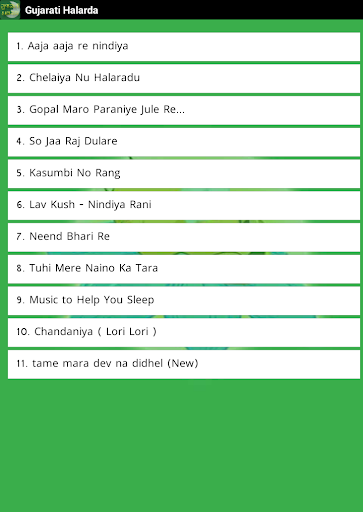Play Chelaiya Nu Halaradu
This screenshot has width=363, height=512.
184,78
